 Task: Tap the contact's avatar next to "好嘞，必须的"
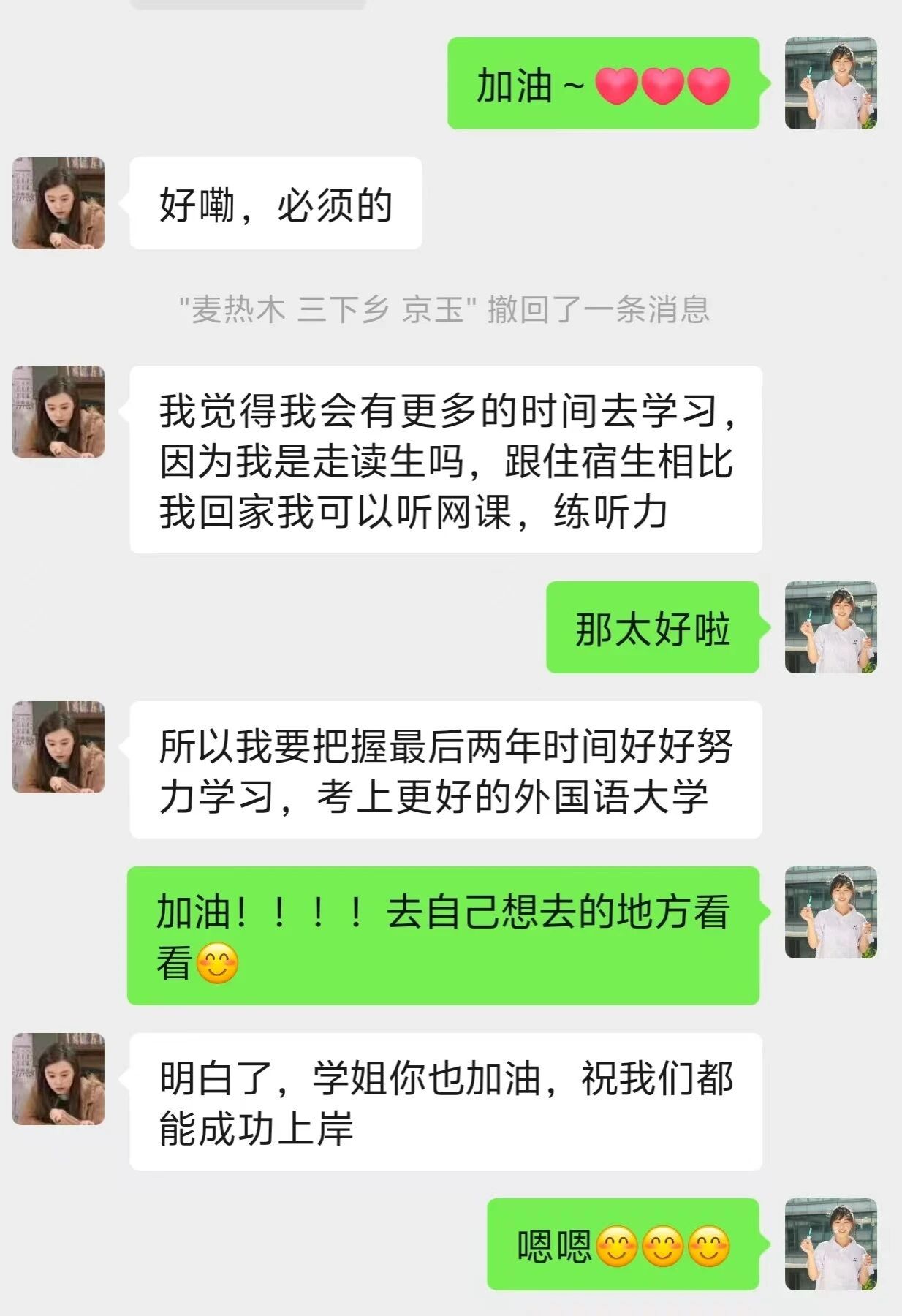coord(58,203)
